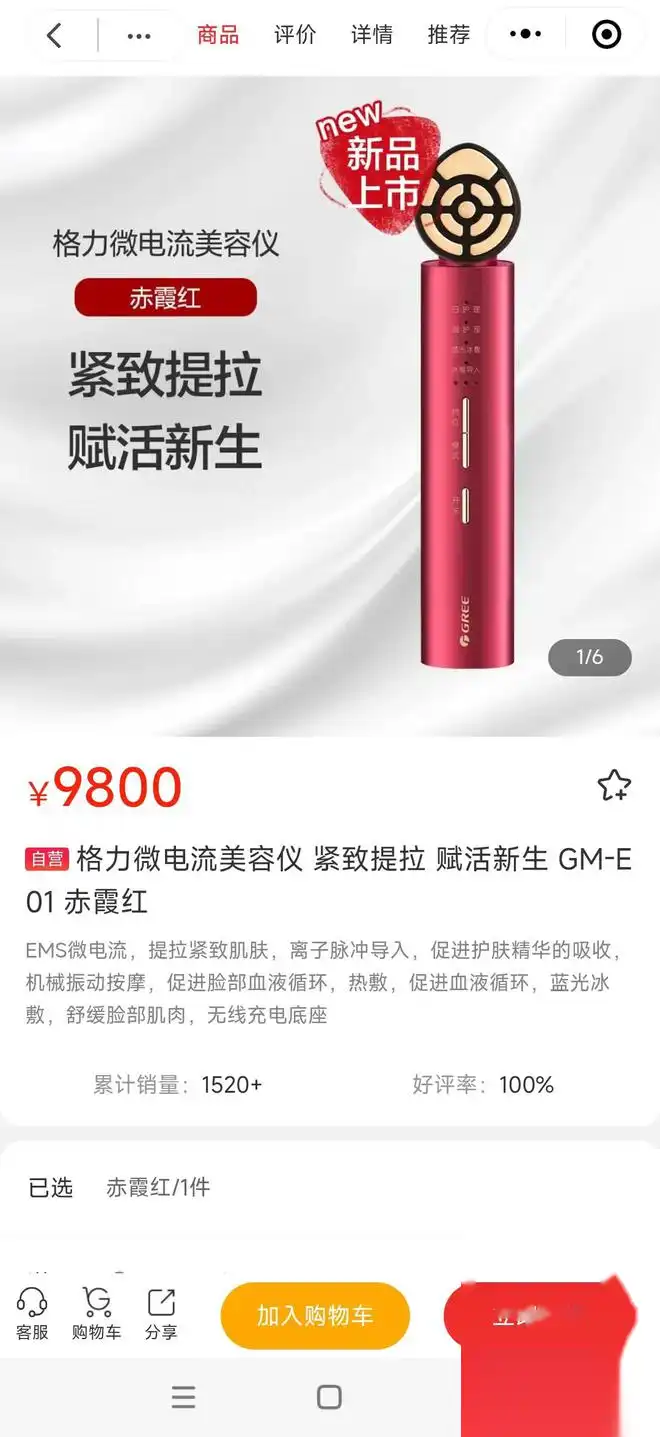Open system recent apps menu lines
Viewport: 660px width, 1437px height.
[183, 1397]
